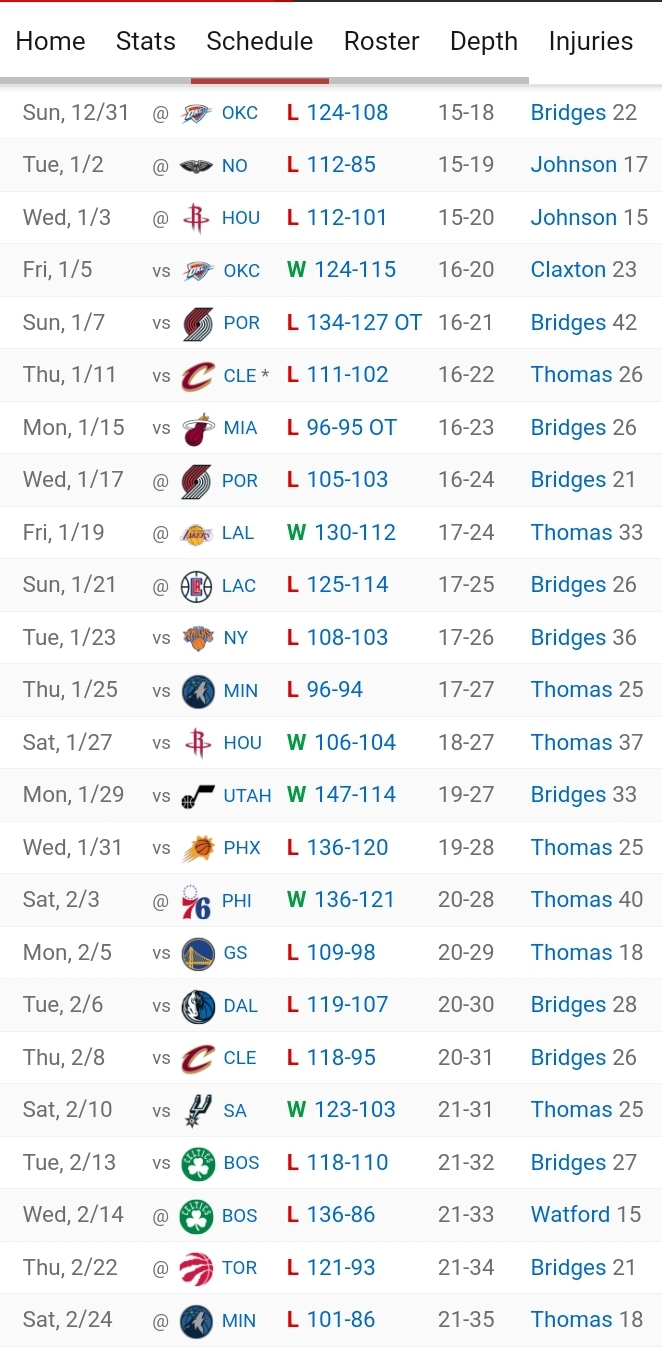Open Claxton's player link

(x=568, y=270)
